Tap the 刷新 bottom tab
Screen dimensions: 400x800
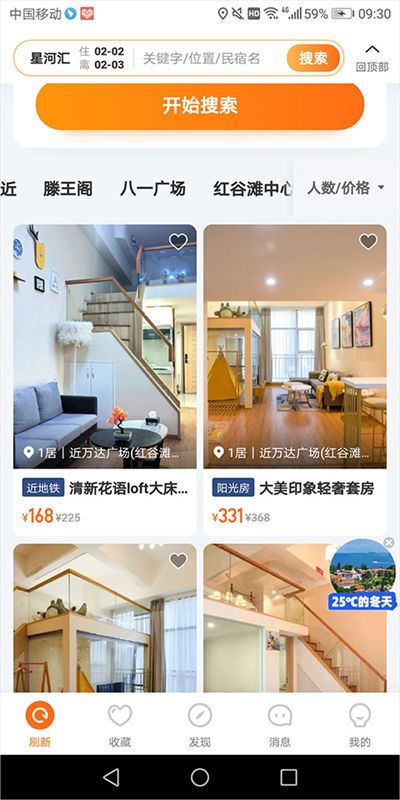[x=40, y=724]
